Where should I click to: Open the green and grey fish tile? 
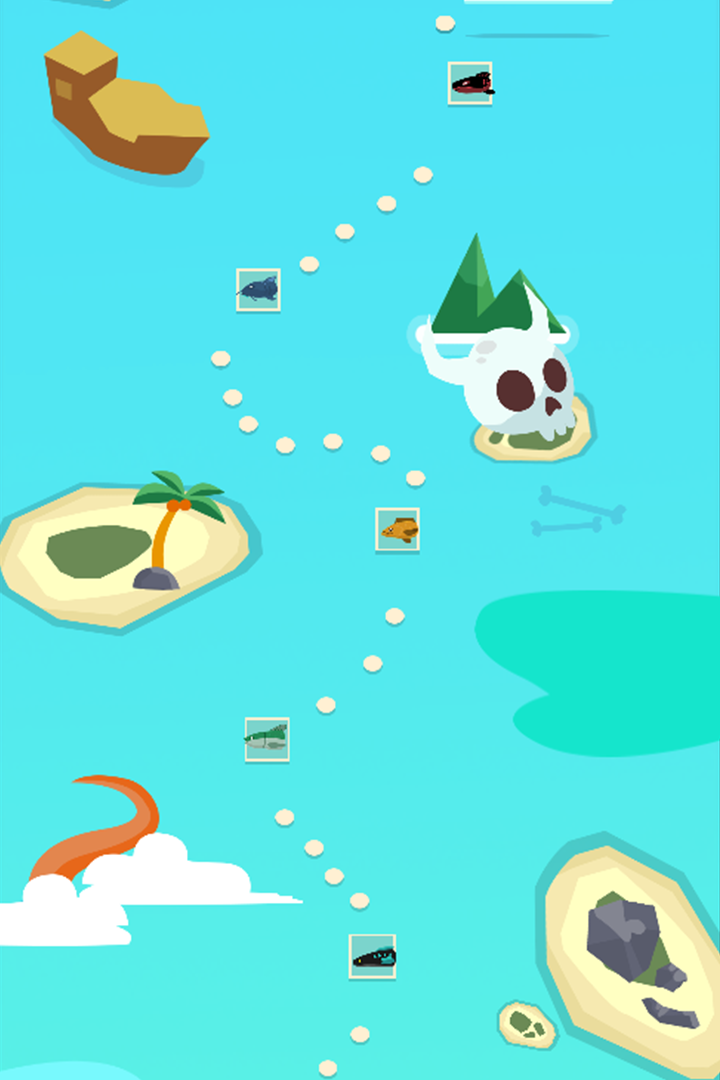pyautogui.click(x=267, y=739)
